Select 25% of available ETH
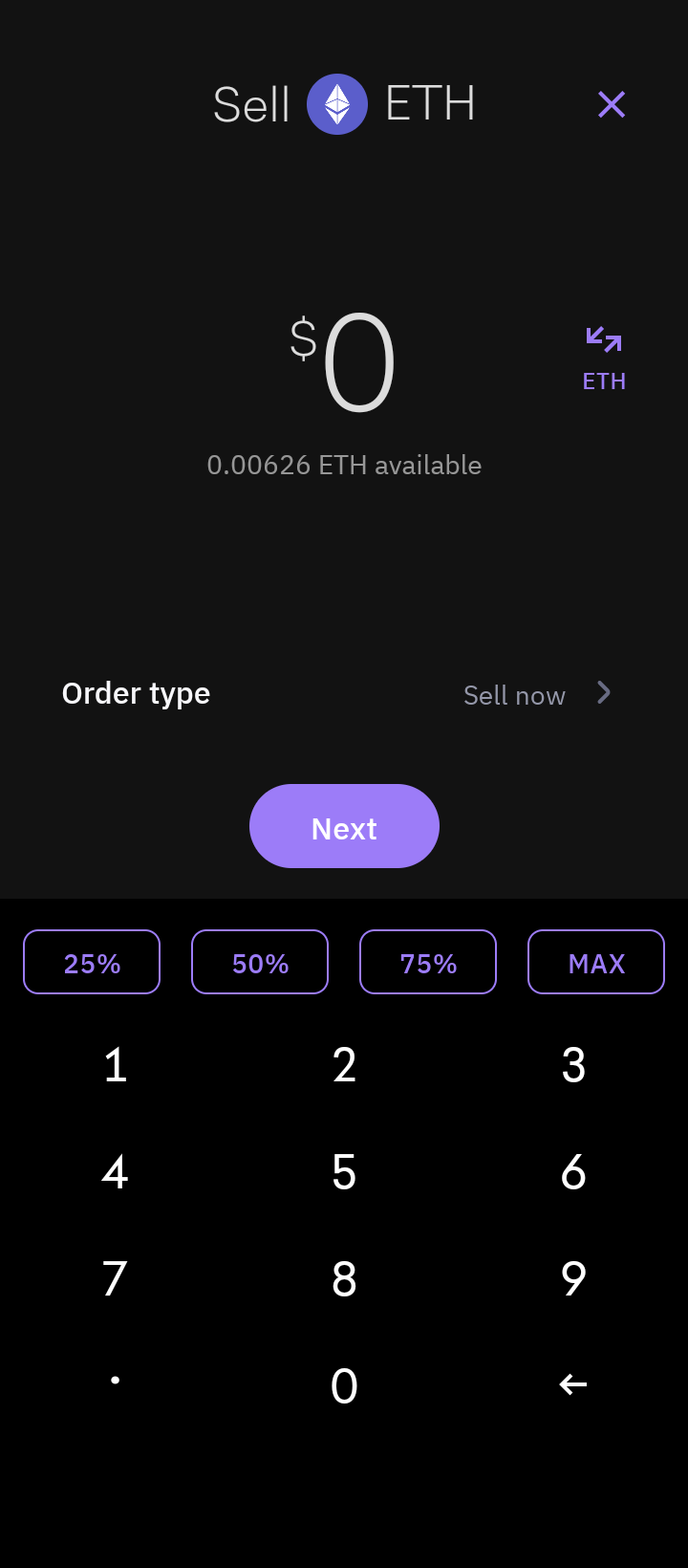 coord(92,963)
